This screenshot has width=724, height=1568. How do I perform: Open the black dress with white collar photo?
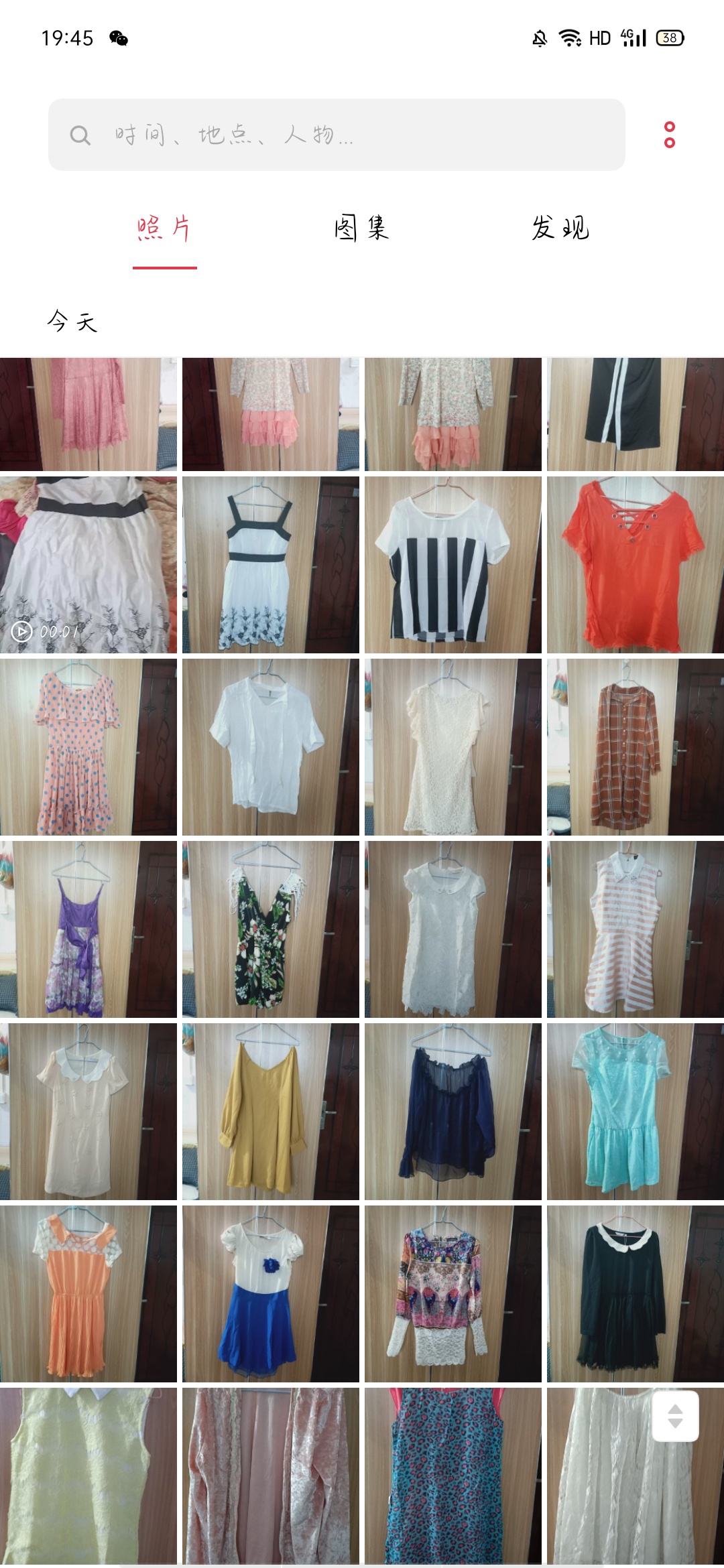tap(635, 1293)
